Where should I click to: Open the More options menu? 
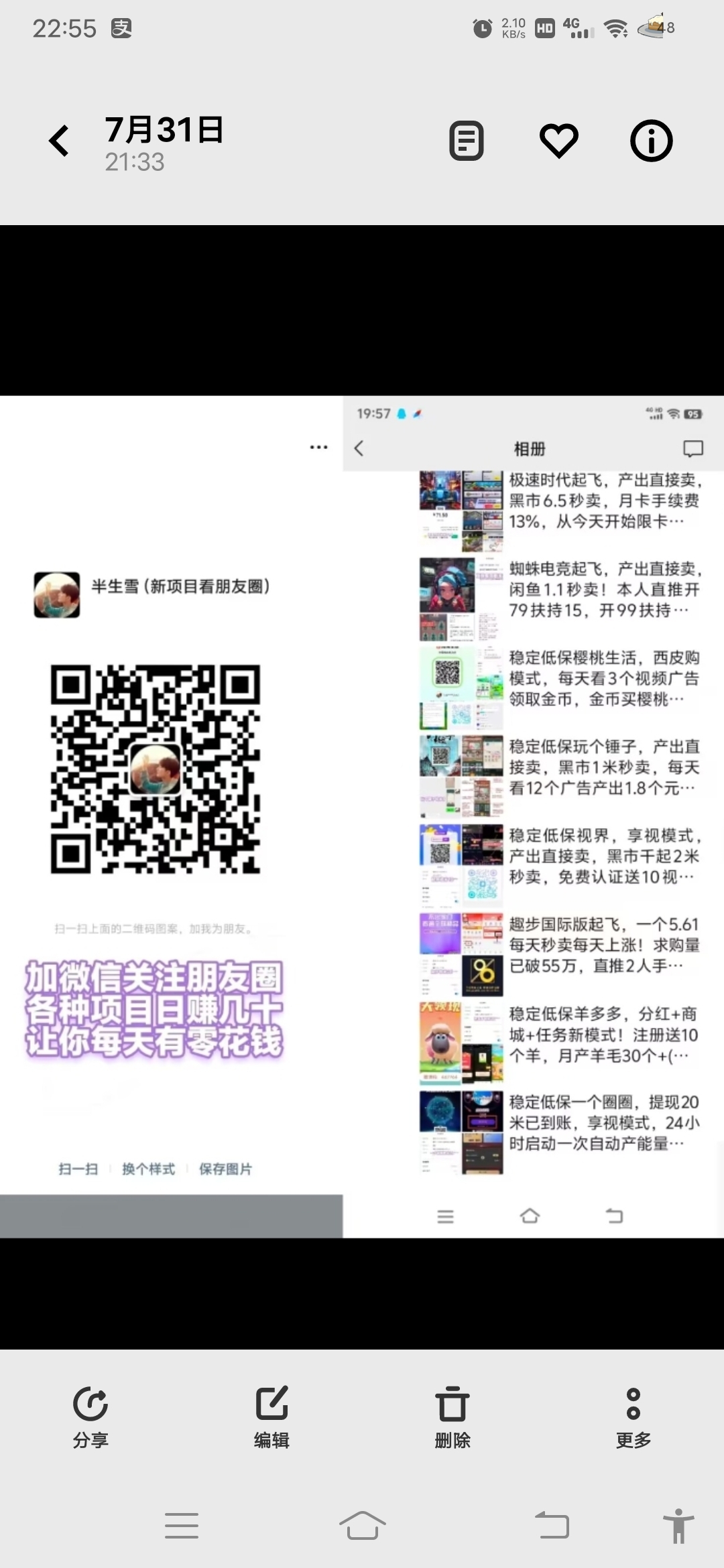[633, 1417]
